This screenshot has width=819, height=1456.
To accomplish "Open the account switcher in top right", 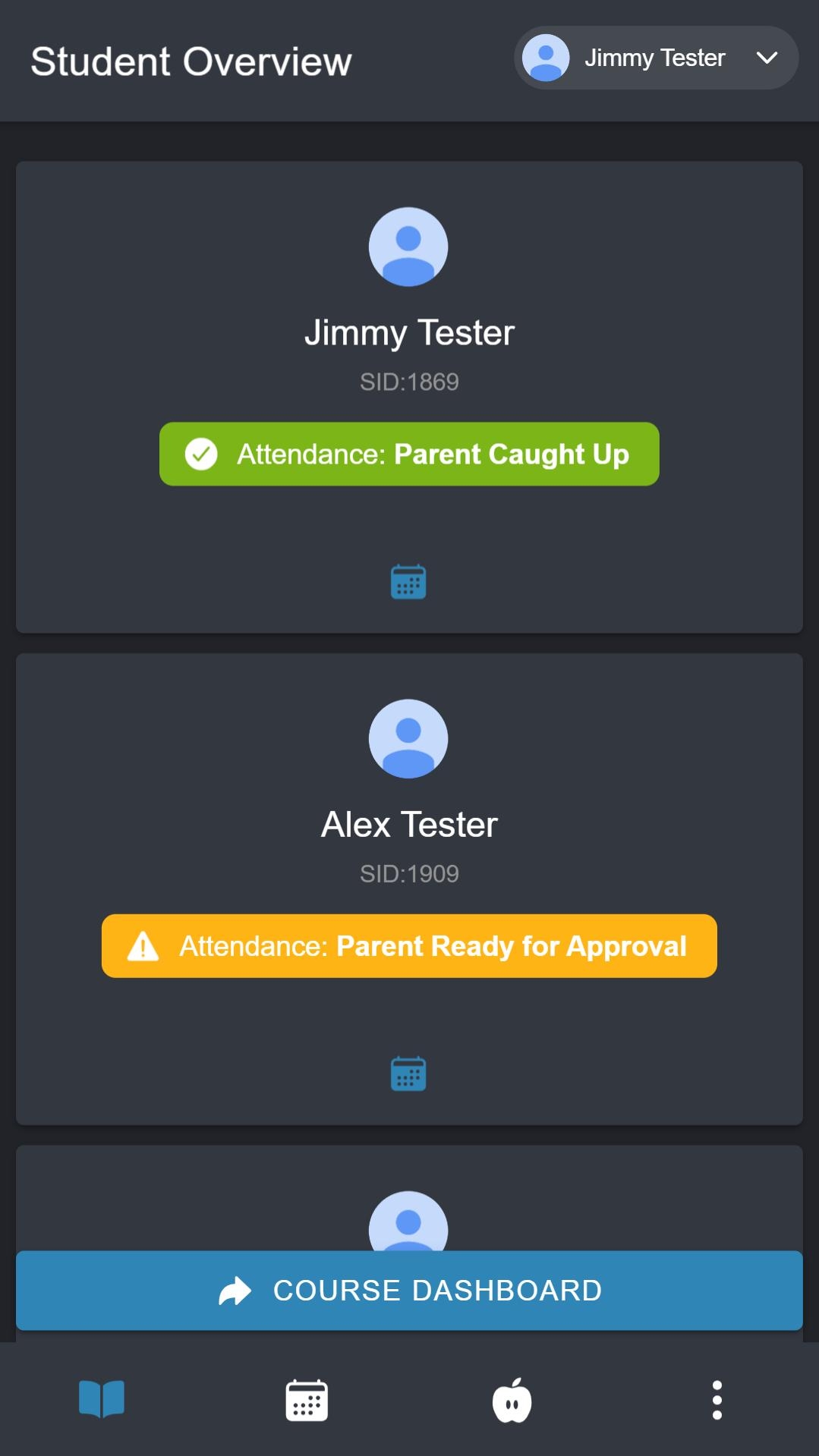I will (x=655, y=57).
